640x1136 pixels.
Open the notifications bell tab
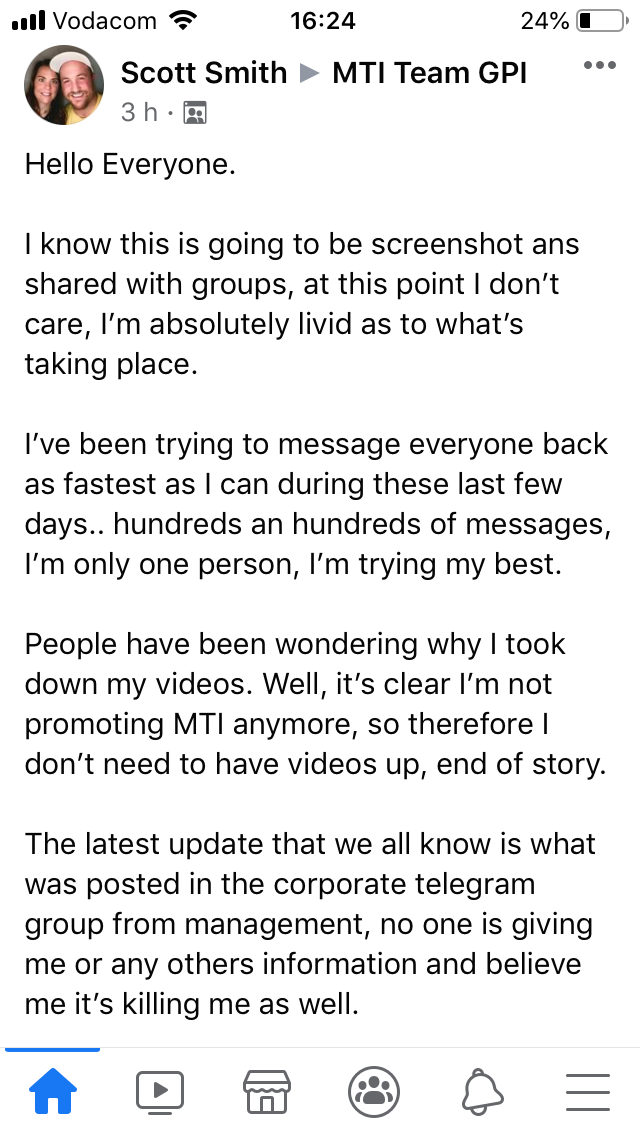[481, 1091]
